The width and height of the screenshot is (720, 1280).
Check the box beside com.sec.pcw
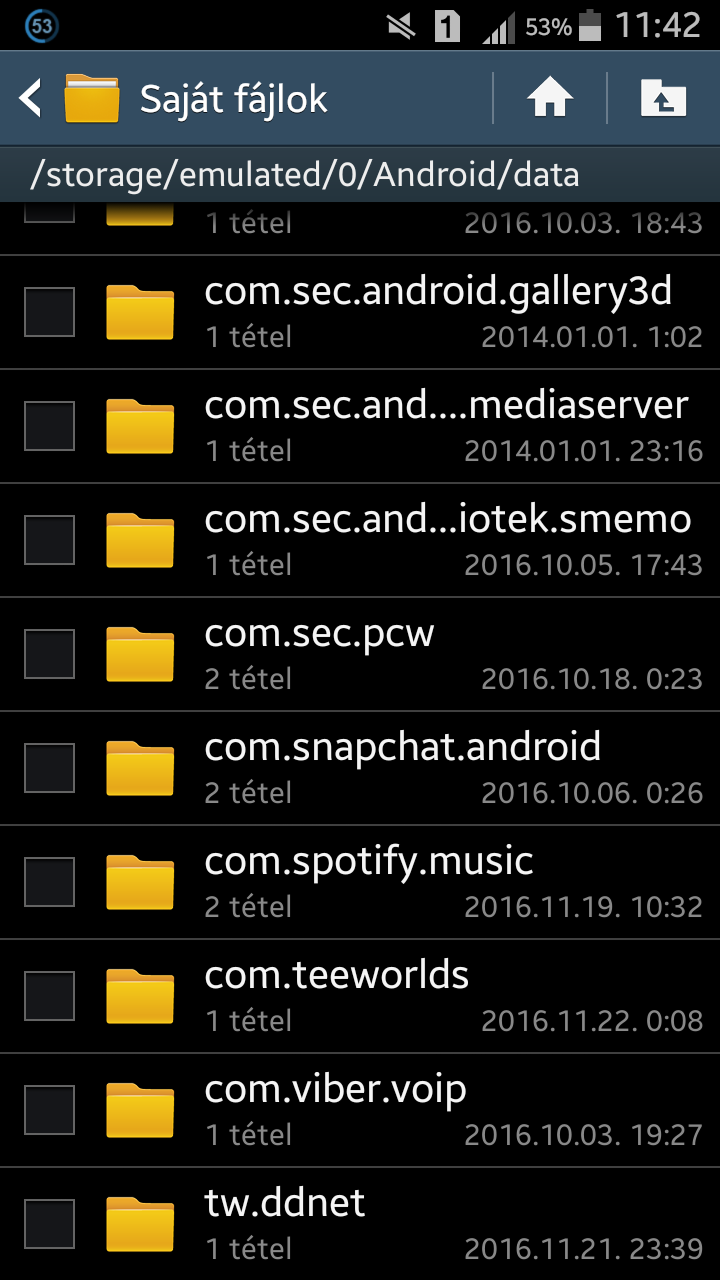(x=49, y=654)
